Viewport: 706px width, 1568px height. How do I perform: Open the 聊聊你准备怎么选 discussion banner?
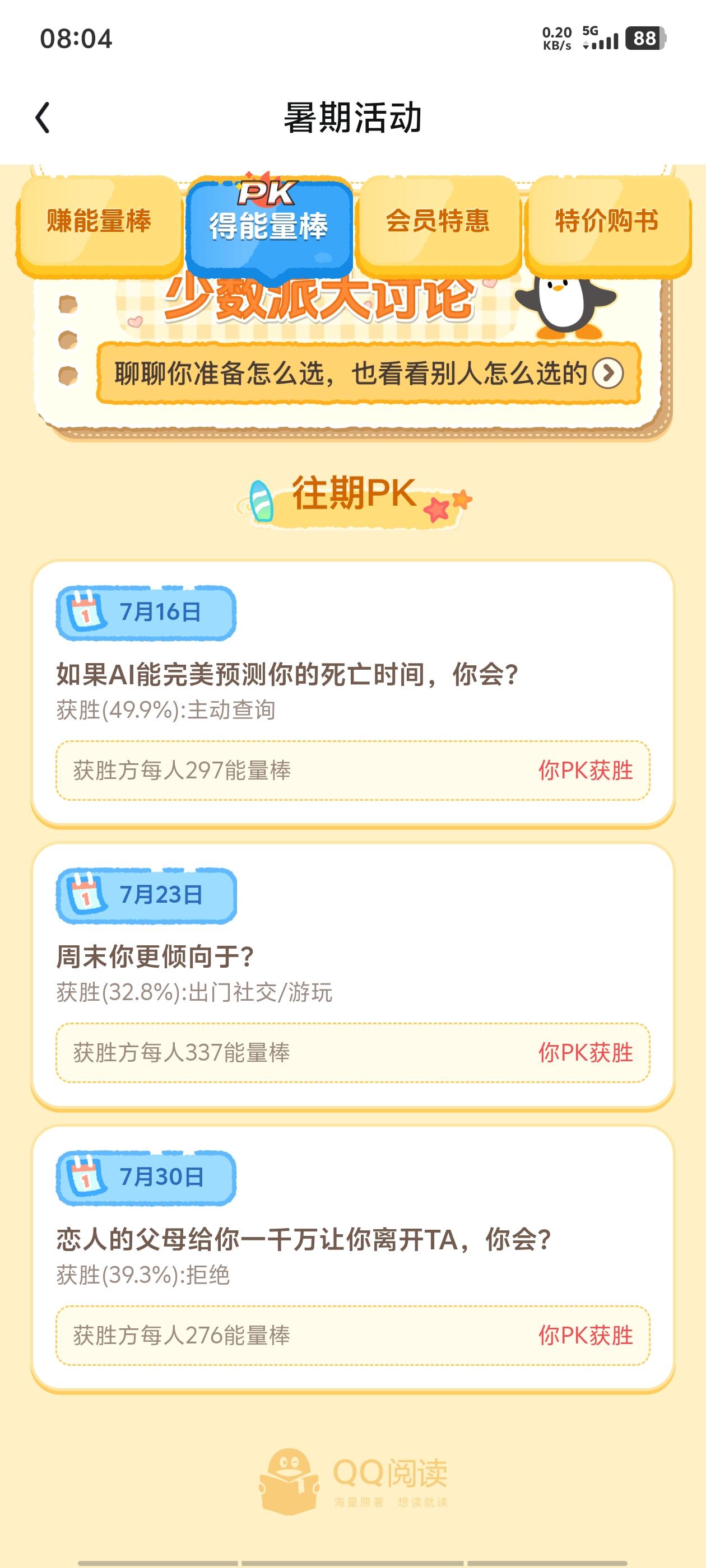click(x=368, y=373)
